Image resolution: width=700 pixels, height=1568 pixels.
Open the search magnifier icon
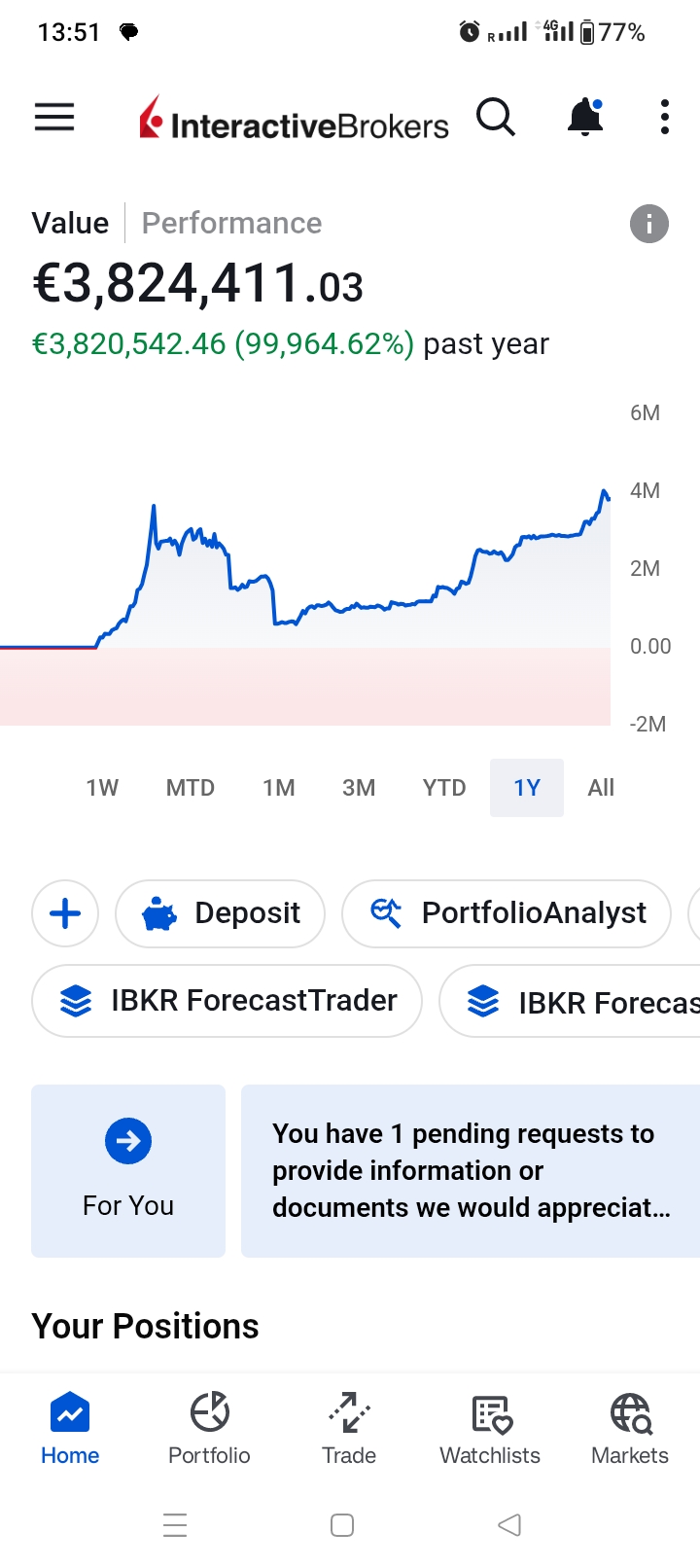coord(496,118)
